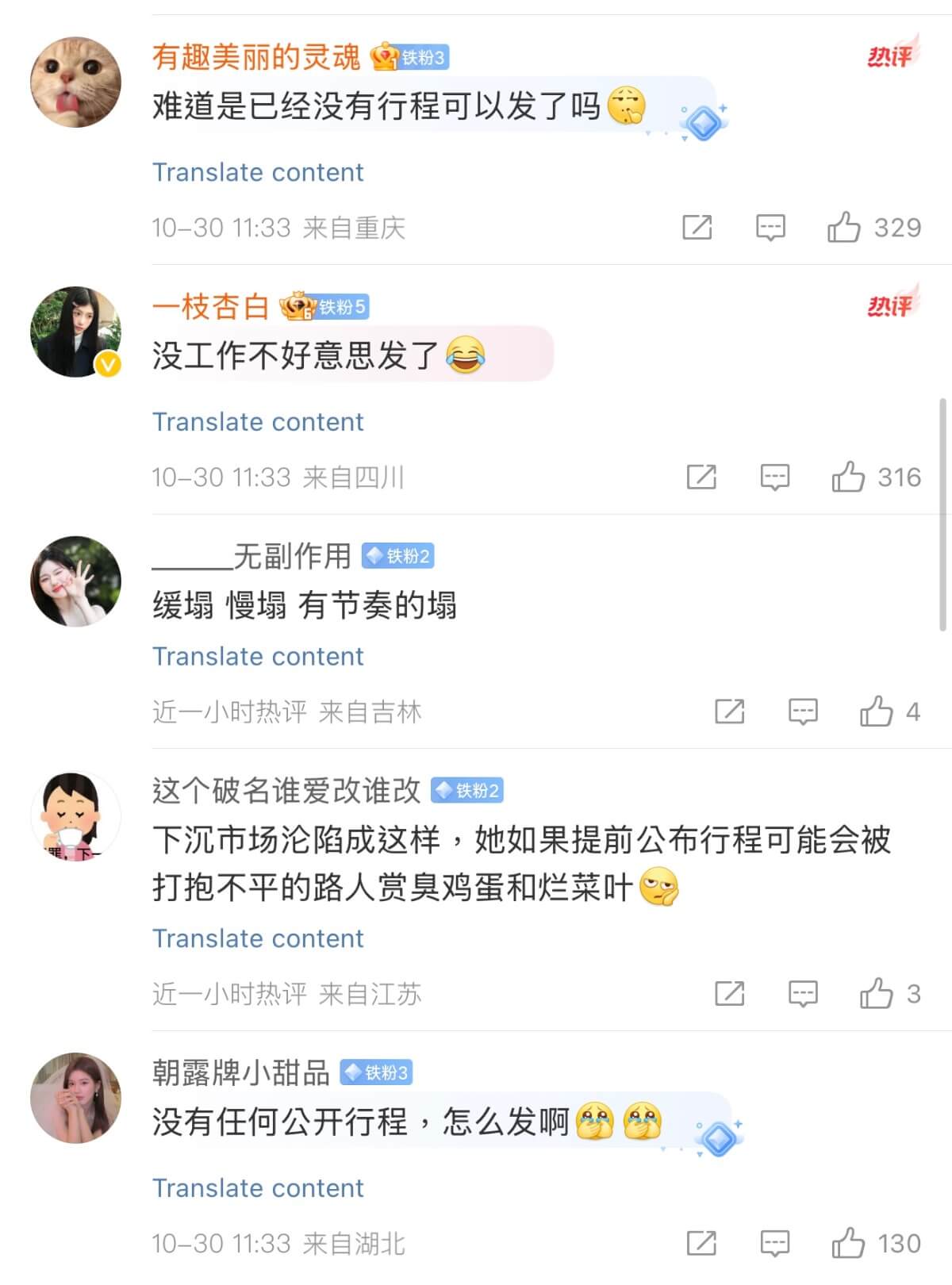This screenshot has height=1285, width=952.
Task: Reply to the 无副作用 comment
Action: tap(803, 712)
